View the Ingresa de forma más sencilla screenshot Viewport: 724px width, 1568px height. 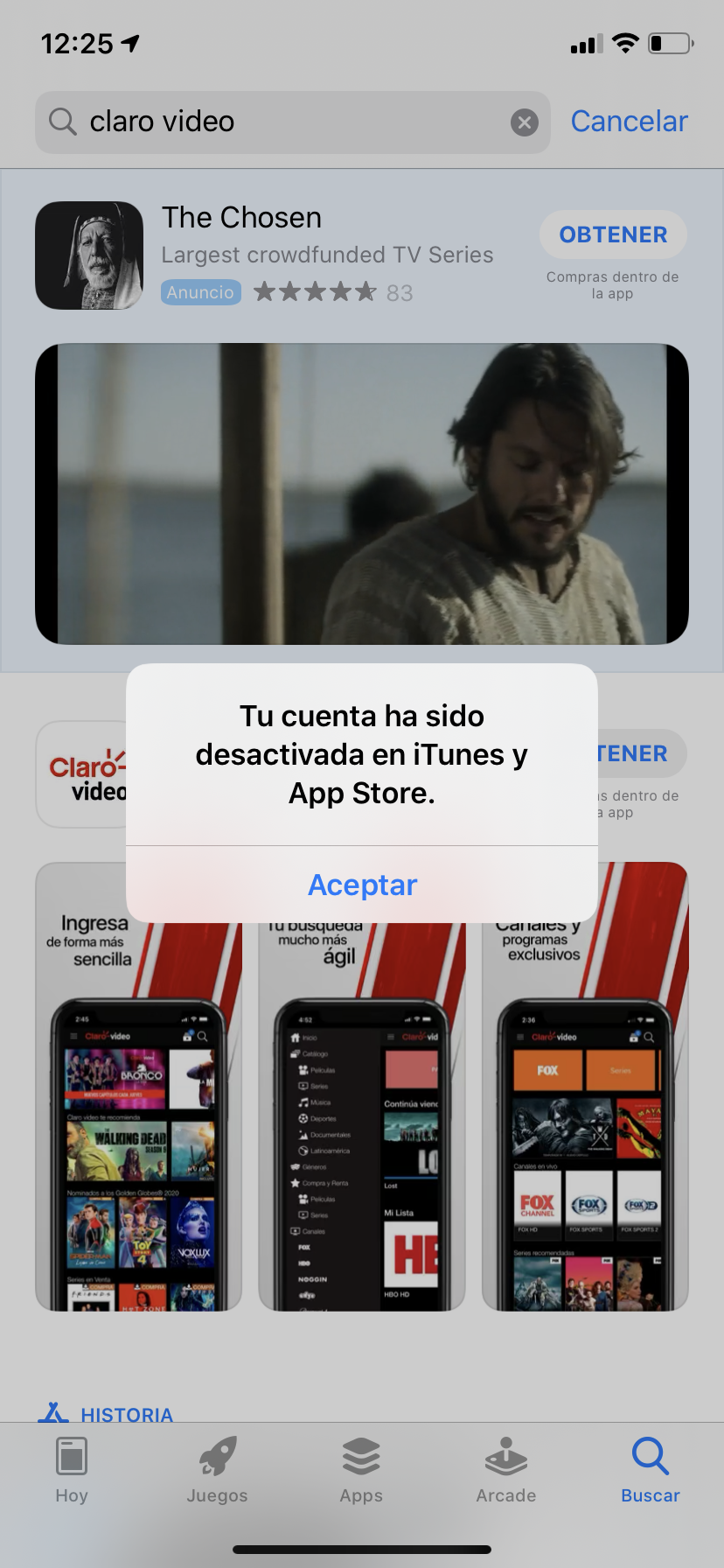[139, 1086]
